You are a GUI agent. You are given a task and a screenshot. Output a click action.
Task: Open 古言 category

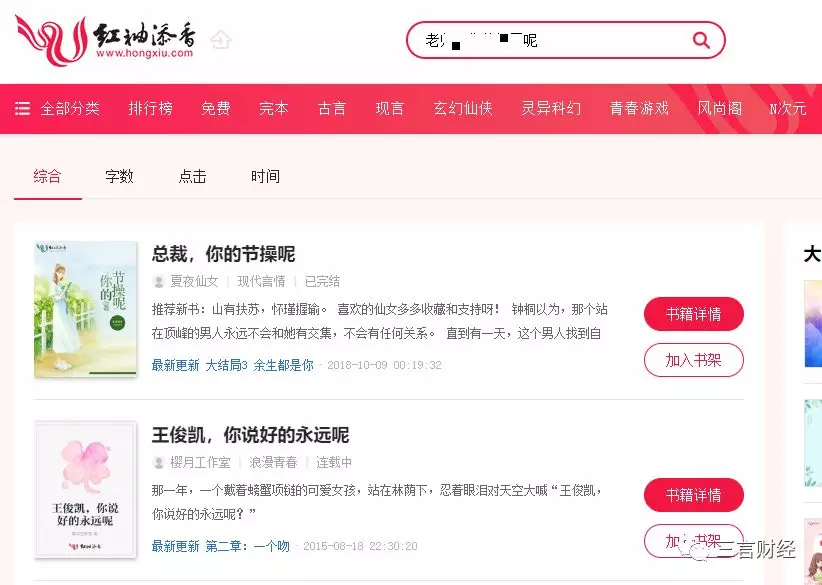click(332, 108)
